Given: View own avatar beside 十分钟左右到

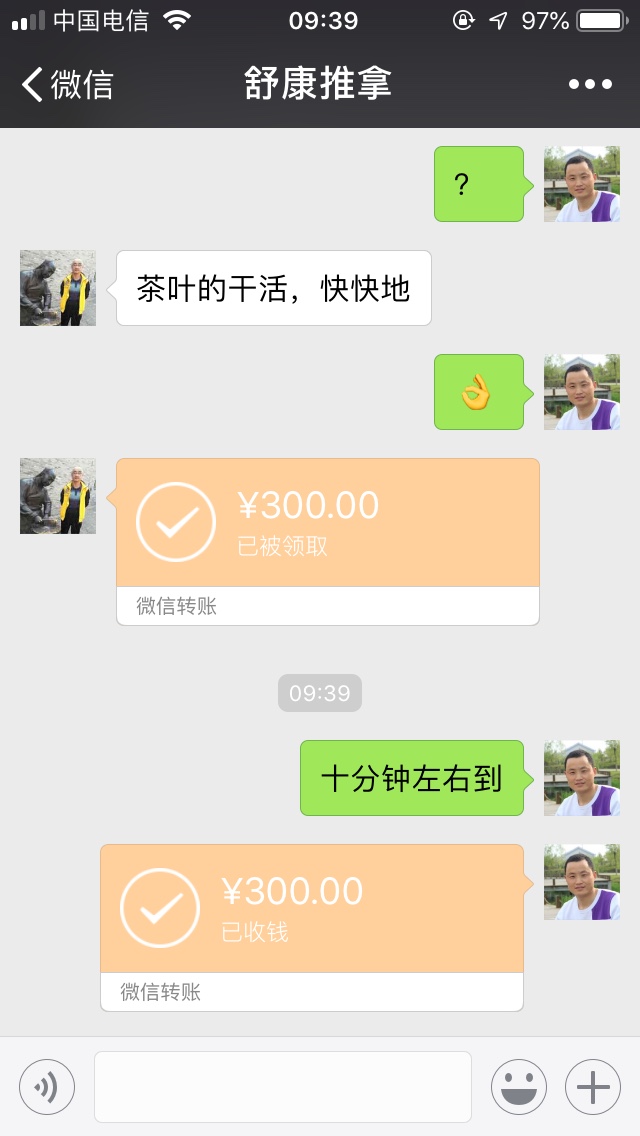Looking at the screenshot, I should pos(582,778).
